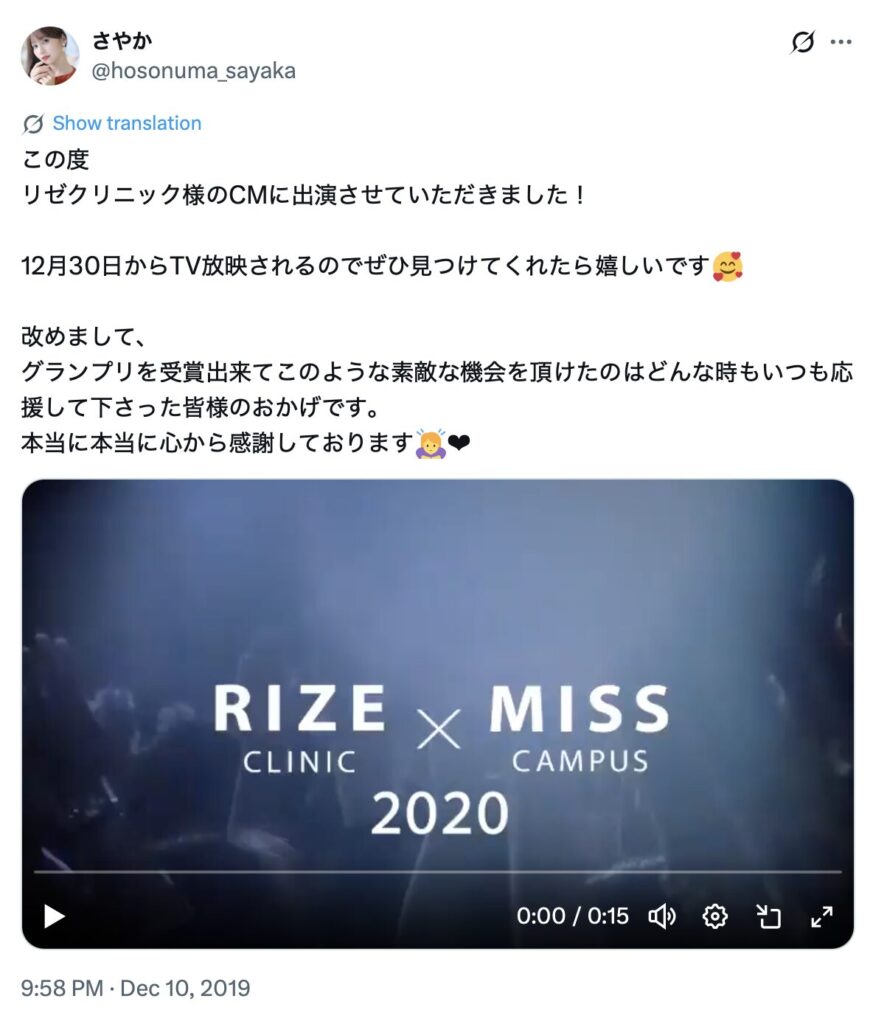Image resolution: width=873 pixels, height=1024 pixels.
Task: Tap the video progress bar
Action: coord(437,872)
